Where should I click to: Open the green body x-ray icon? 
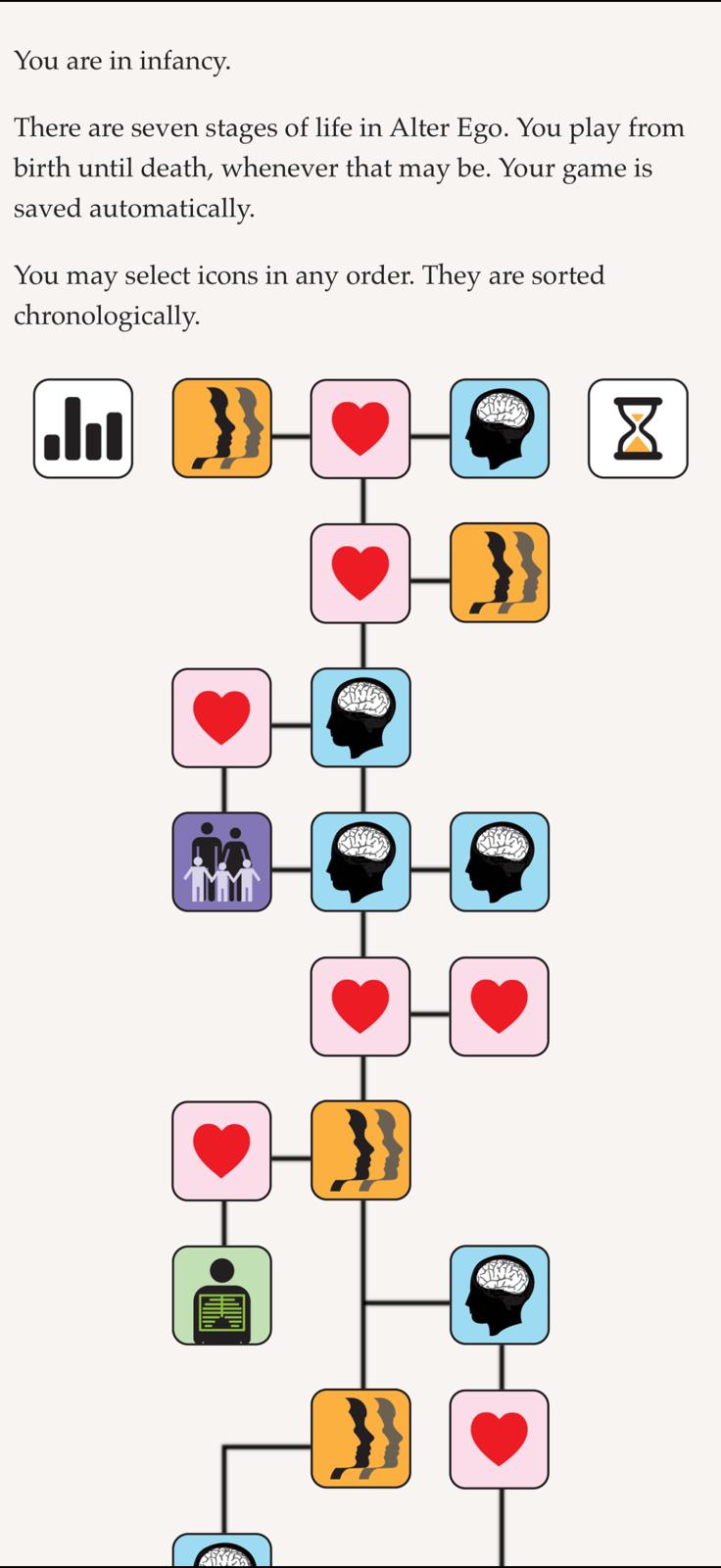pos(221,1295)
